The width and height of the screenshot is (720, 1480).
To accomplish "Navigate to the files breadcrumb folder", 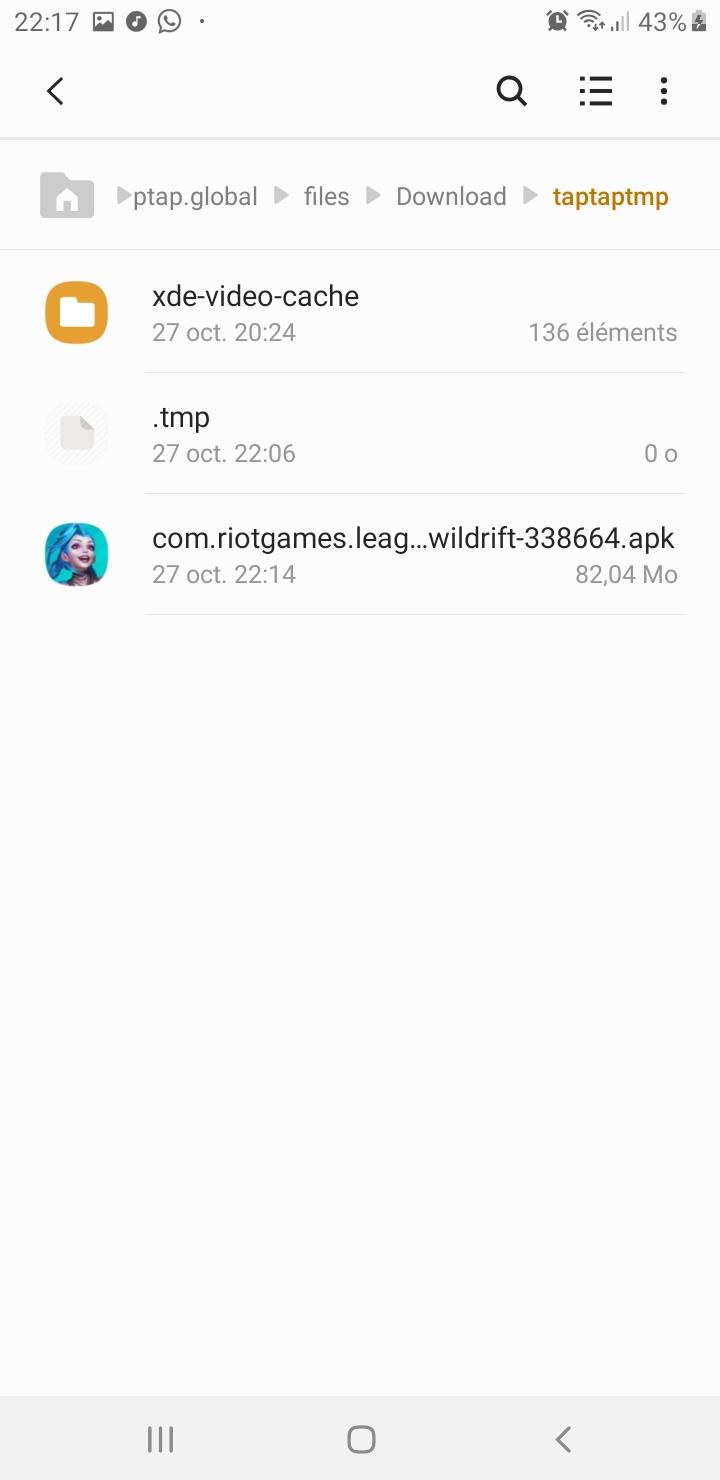I will point(326,197).
